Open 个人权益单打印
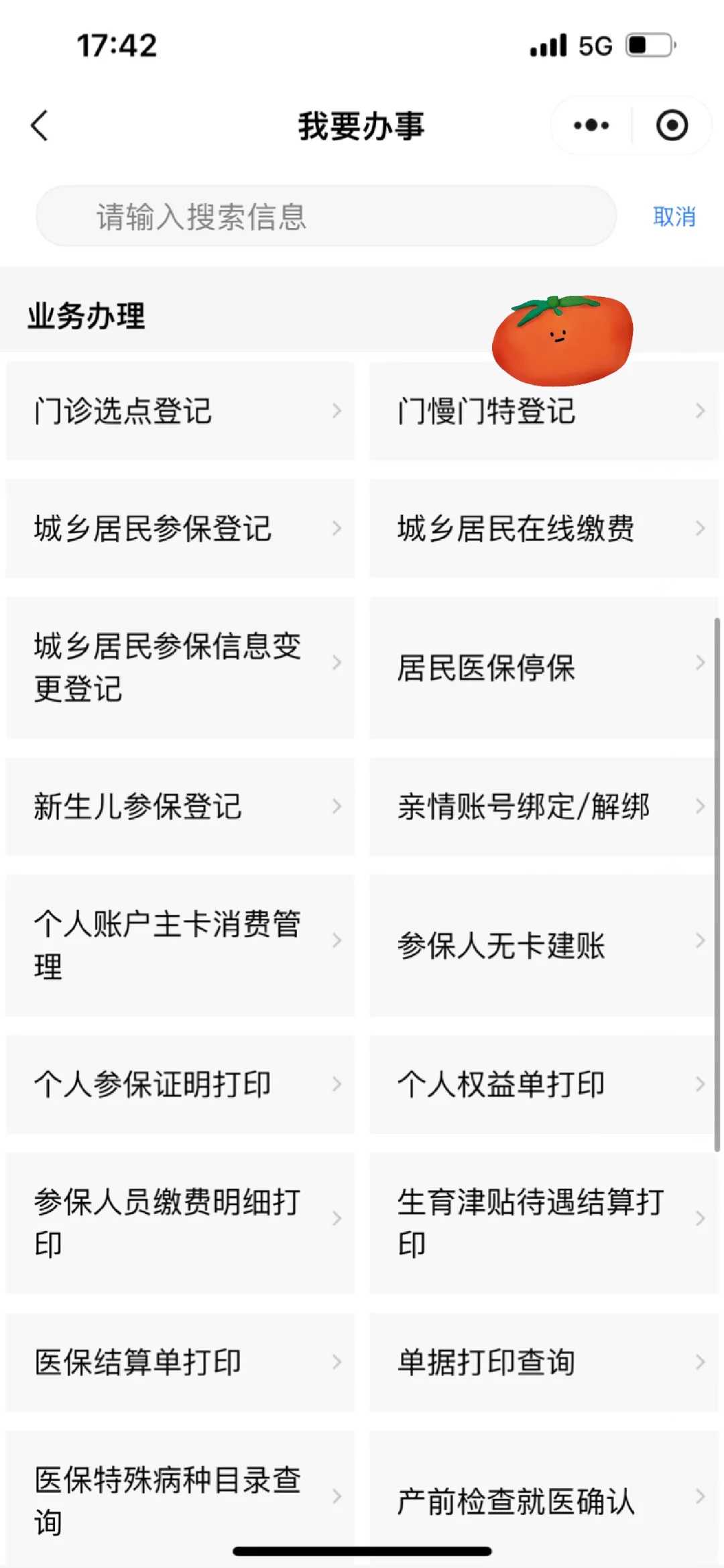724x1568 pixels. pos(543,1084)
